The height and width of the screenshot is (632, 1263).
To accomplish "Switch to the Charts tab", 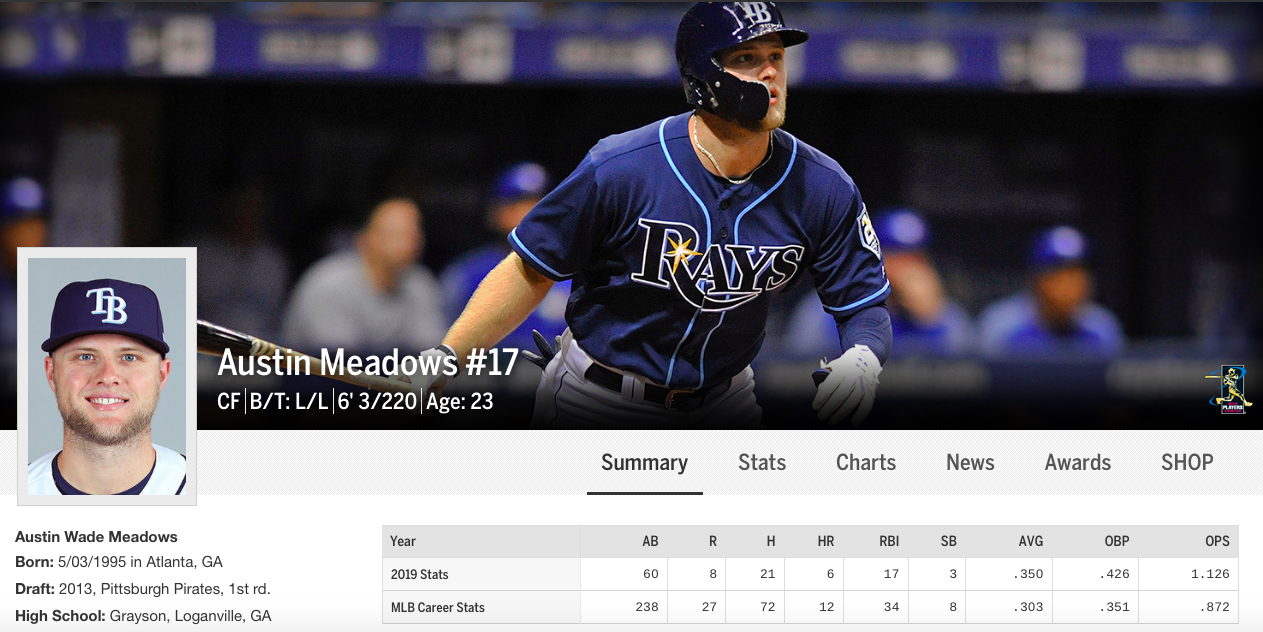I will pyautogui.click(x=866, y=462).
